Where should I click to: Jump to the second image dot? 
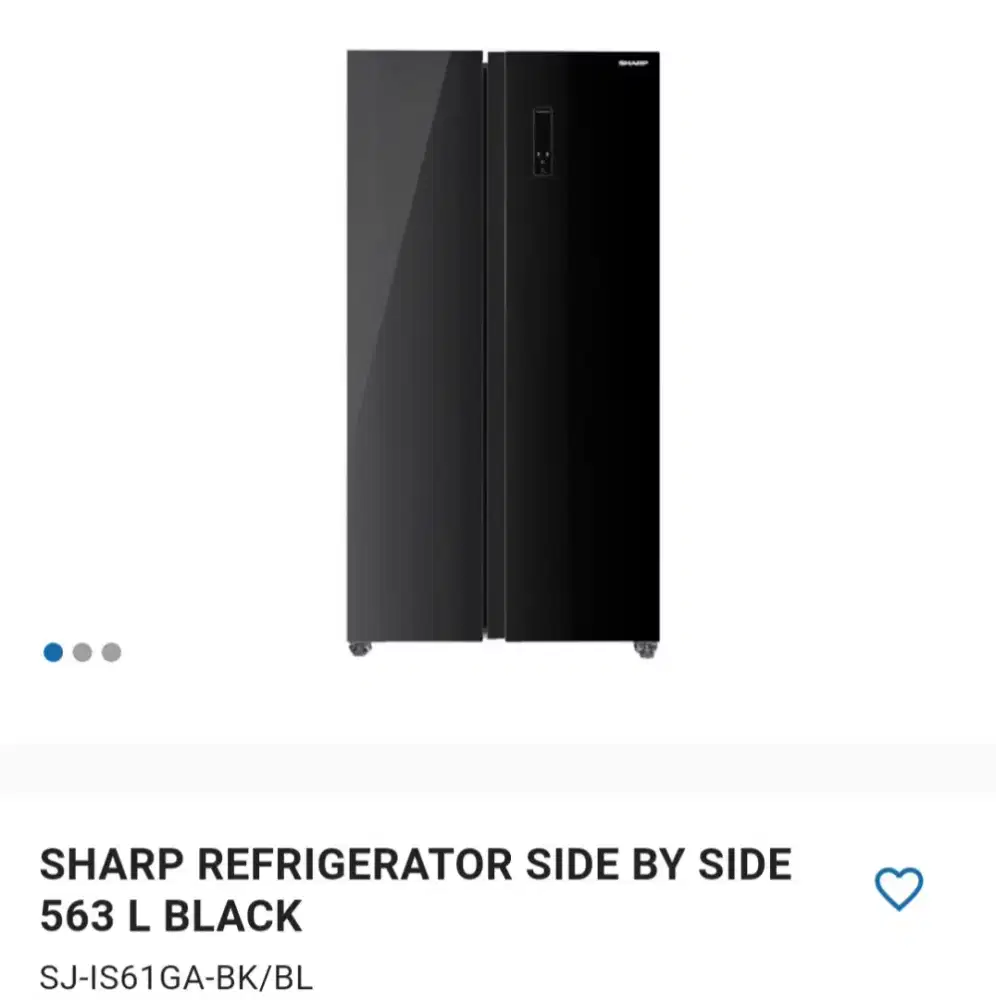pyautogui.click(x=82, y=653)
